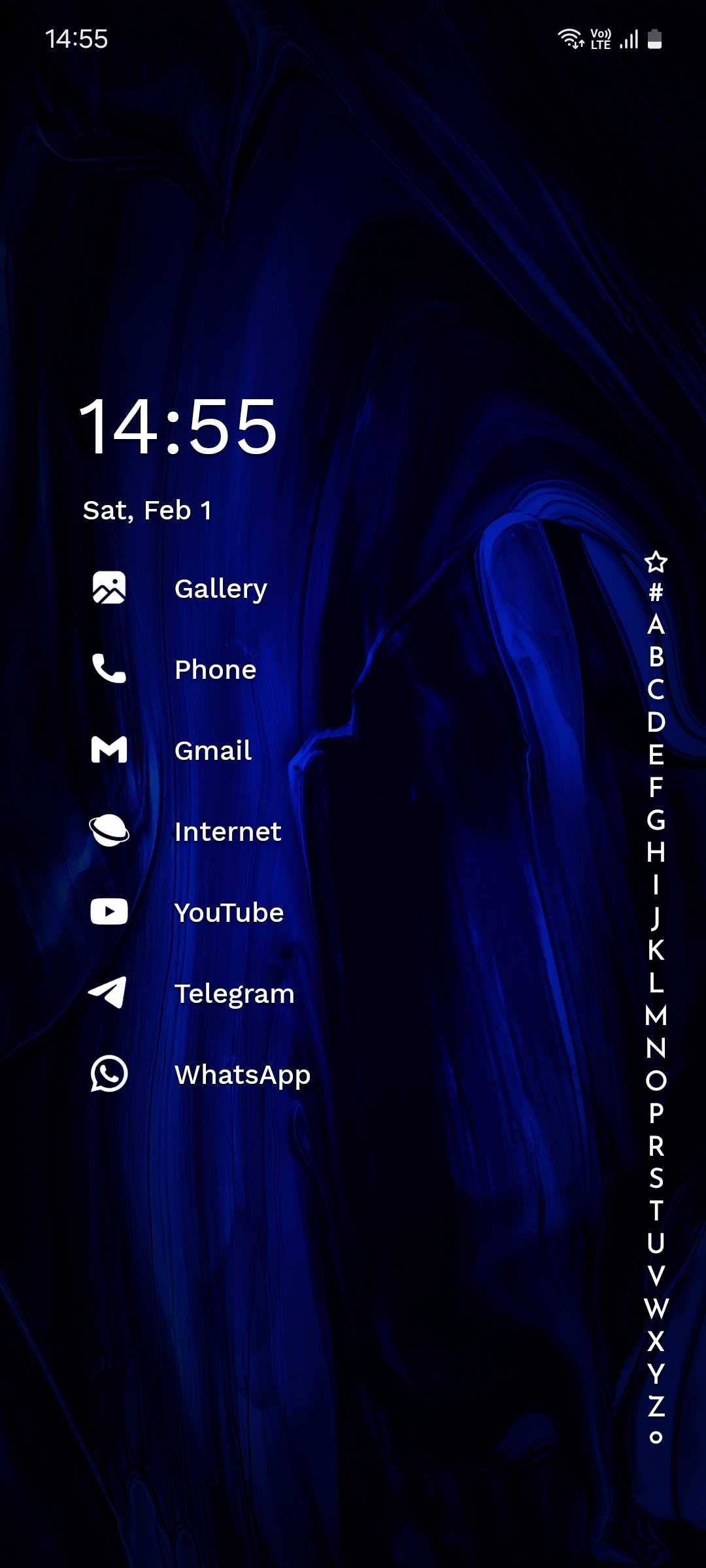Jump to apps starting with W

point(656,1308)
